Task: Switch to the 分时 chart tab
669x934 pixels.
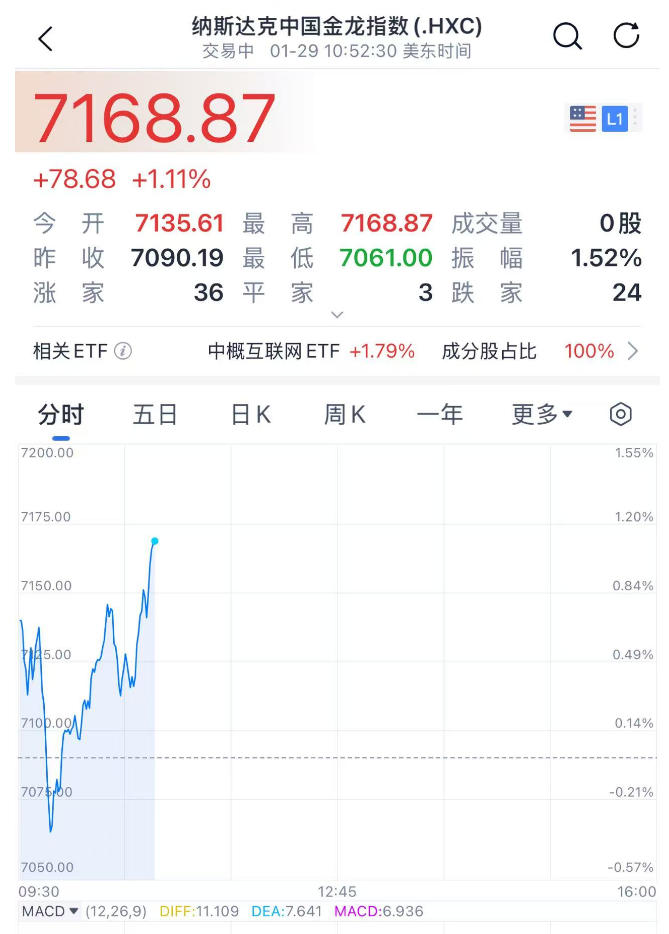Action: 61,414
